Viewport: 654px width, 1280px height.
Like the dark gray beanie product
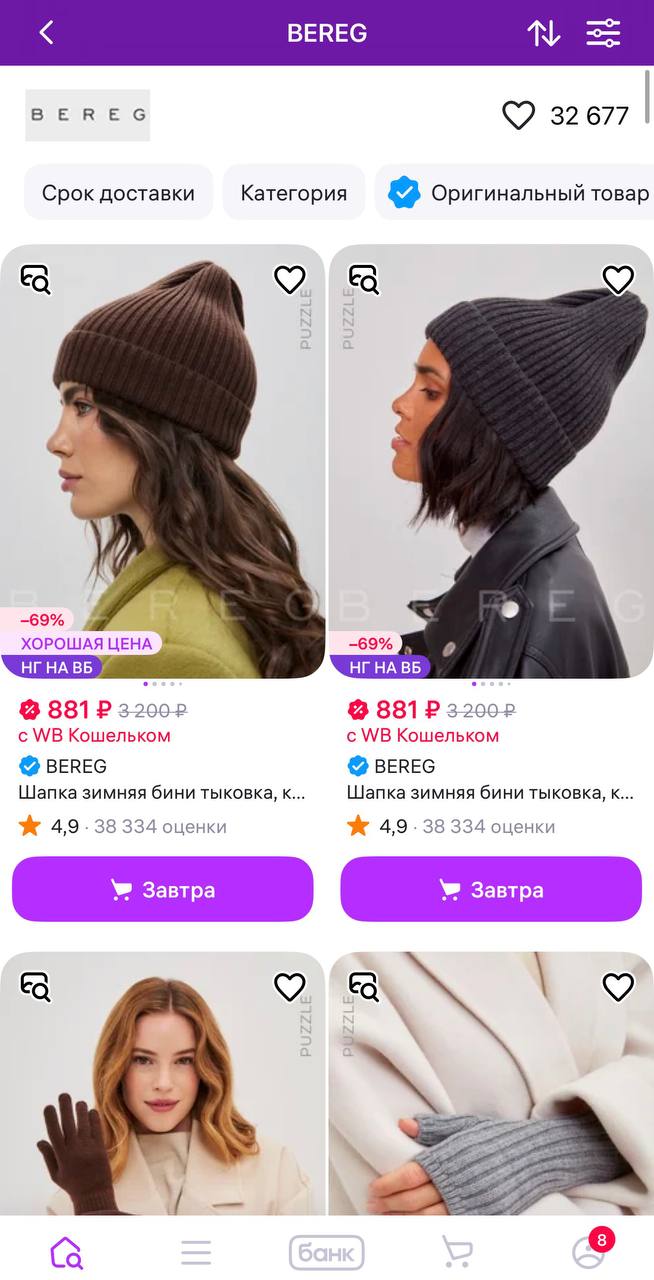pos(618,280)
